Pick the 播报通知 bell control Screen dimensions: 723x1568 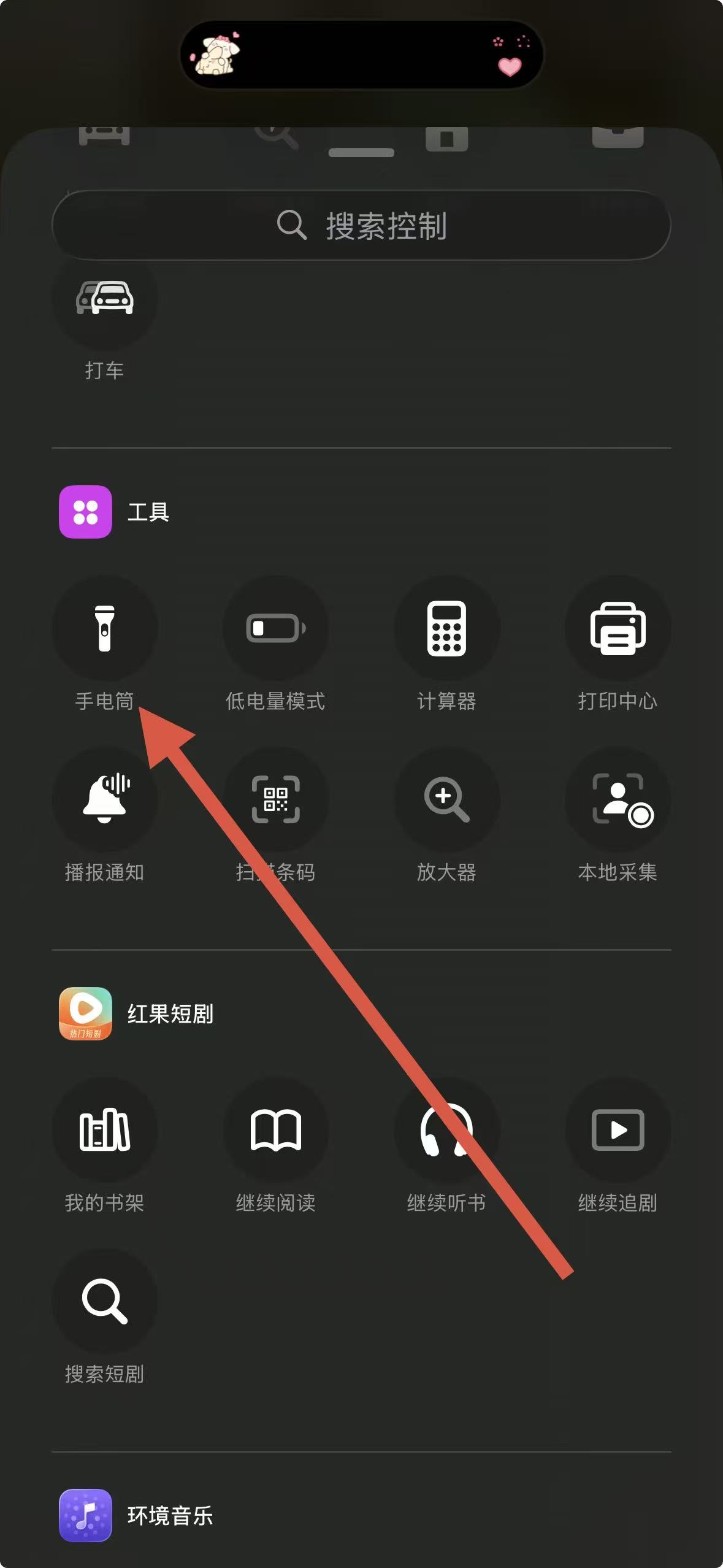pos(104,799)
